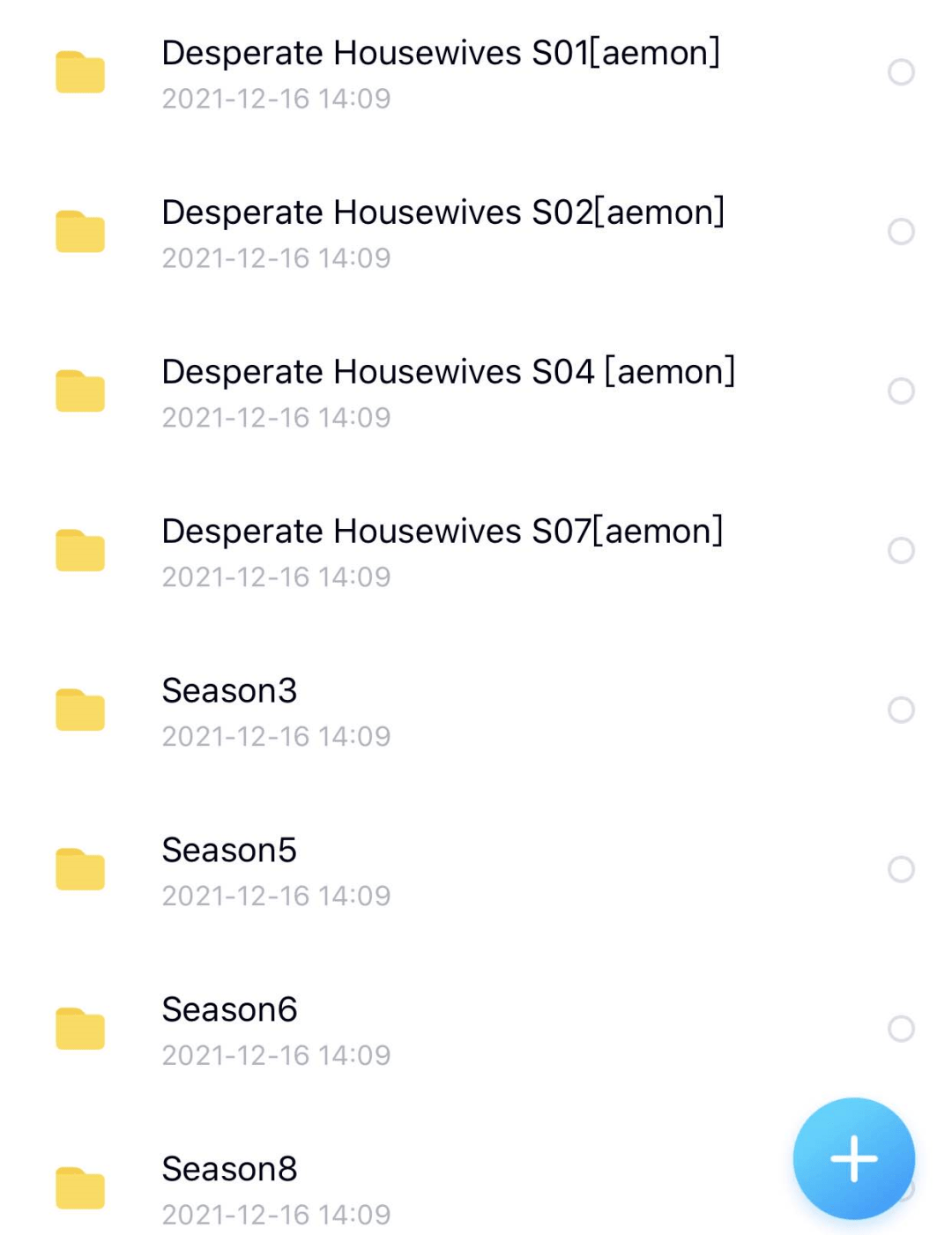Open the Season3 folder by its name
952x1235 pixels.
pos(229,691)
